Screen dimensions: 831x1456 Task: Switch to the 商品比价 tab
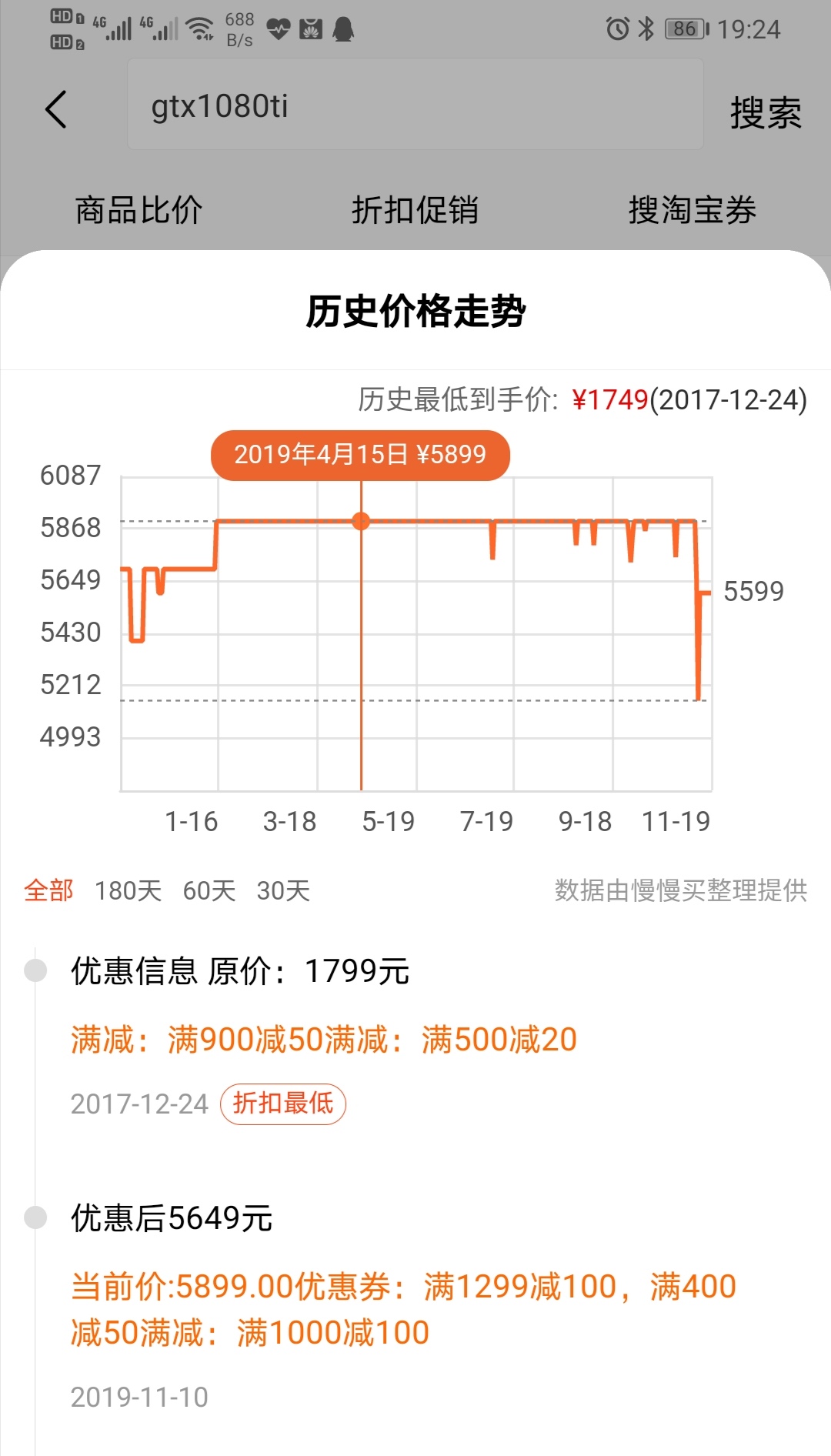click(138, 210)
